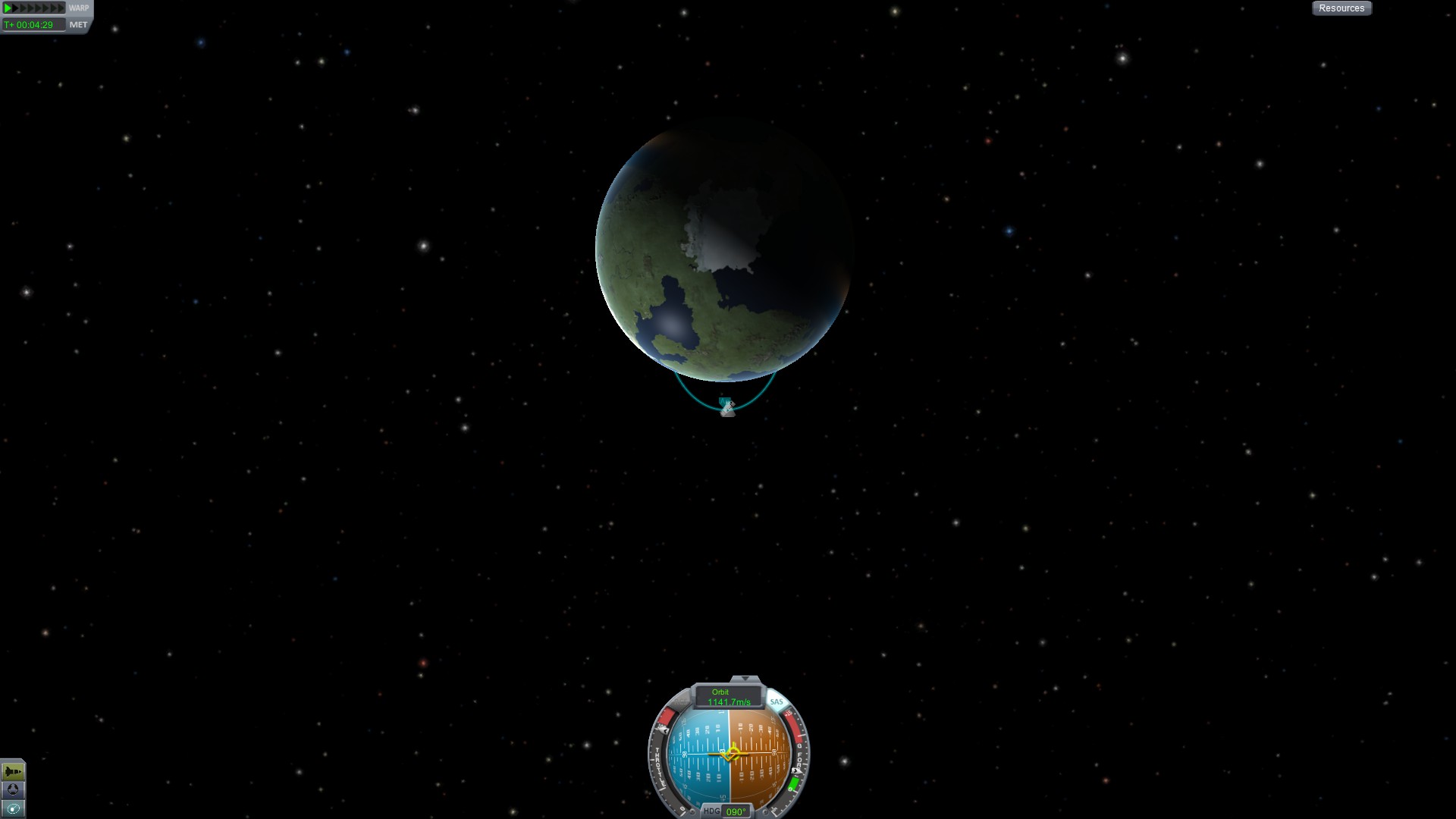Open the Resources panel
Image resolution: width=1456 pixels, height=819 pixels.
point(1341,8)
